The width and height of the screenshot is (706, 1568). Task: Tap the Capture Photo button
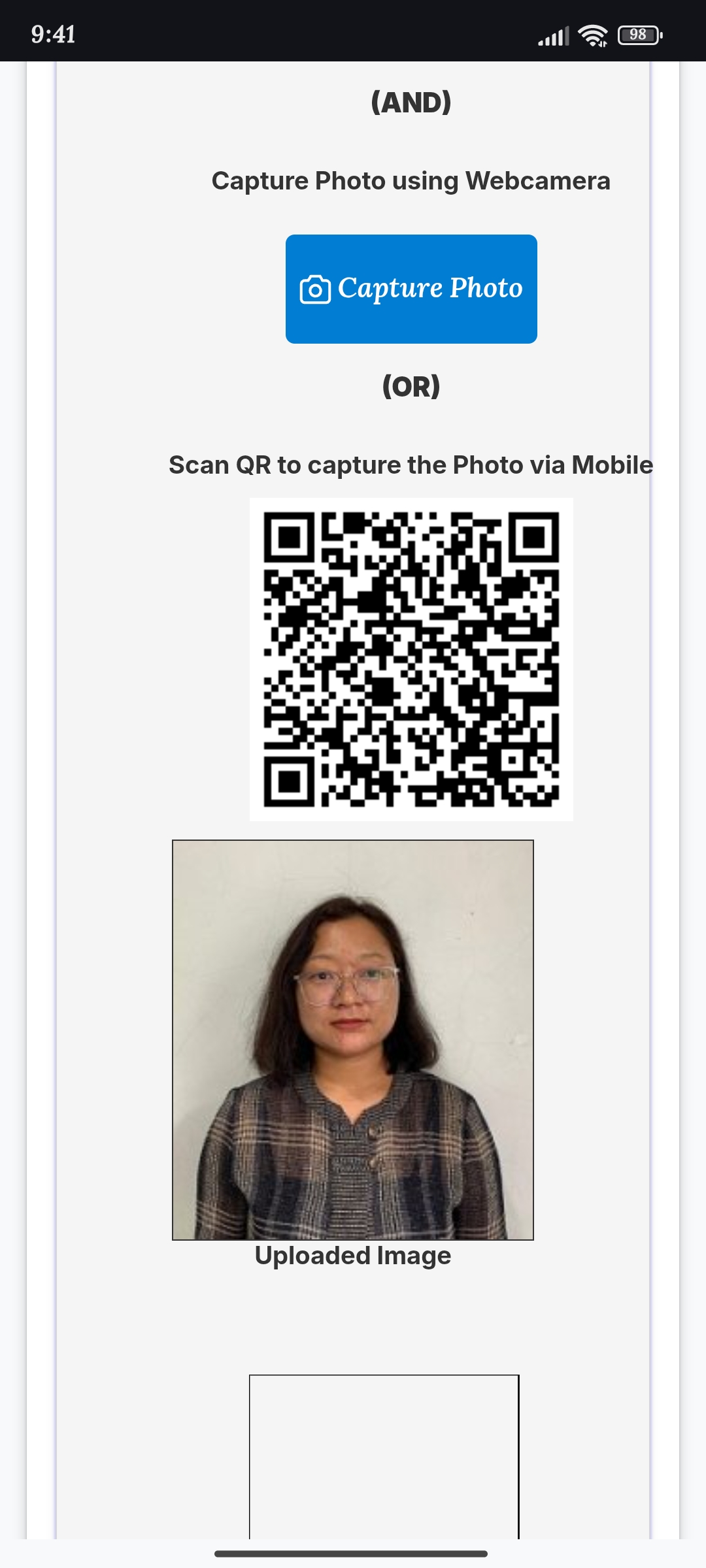[411, 289]
